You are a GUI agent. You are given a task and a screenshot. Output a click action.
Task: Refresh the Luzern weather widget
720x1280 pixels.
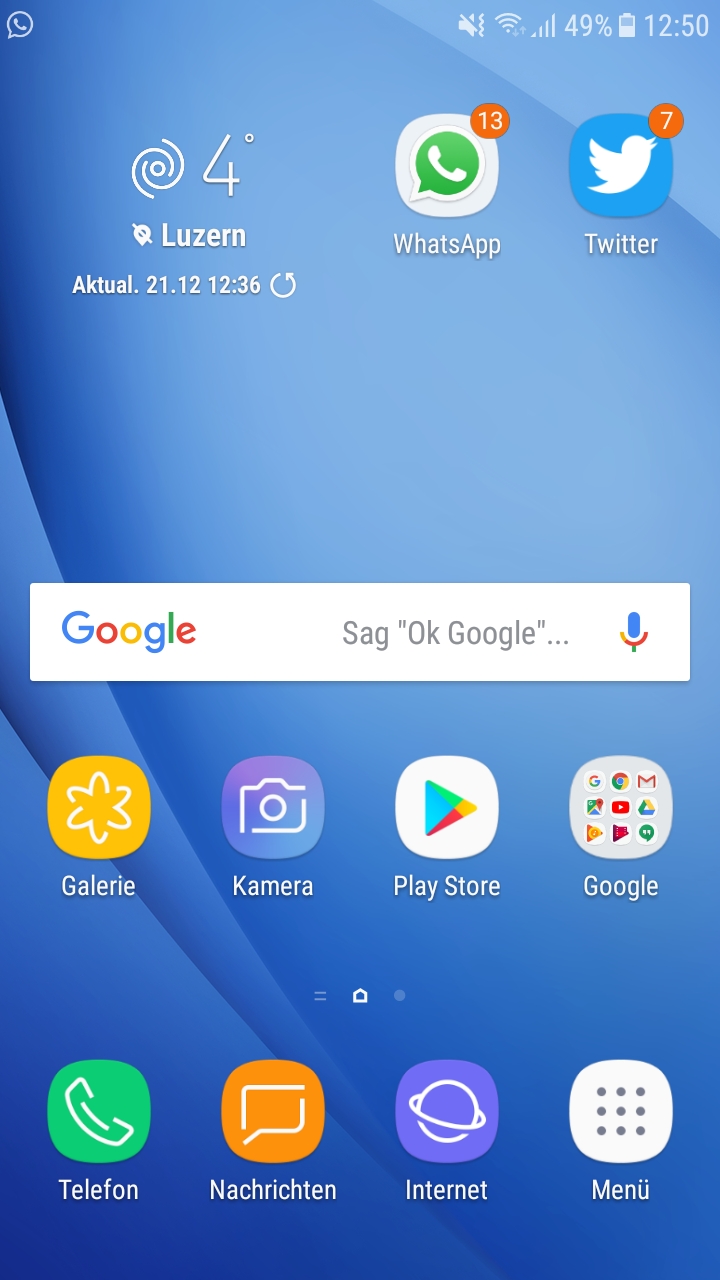(284, 285)
